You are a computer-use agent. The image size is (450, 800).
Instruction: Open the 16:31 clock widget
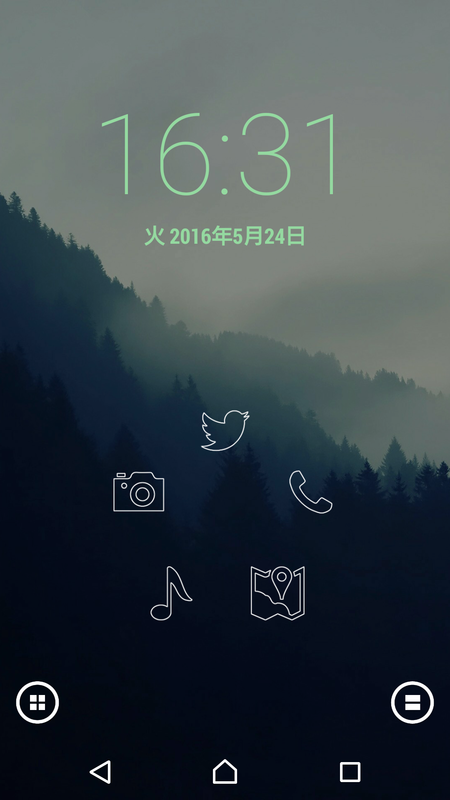(x=219, y=155)
